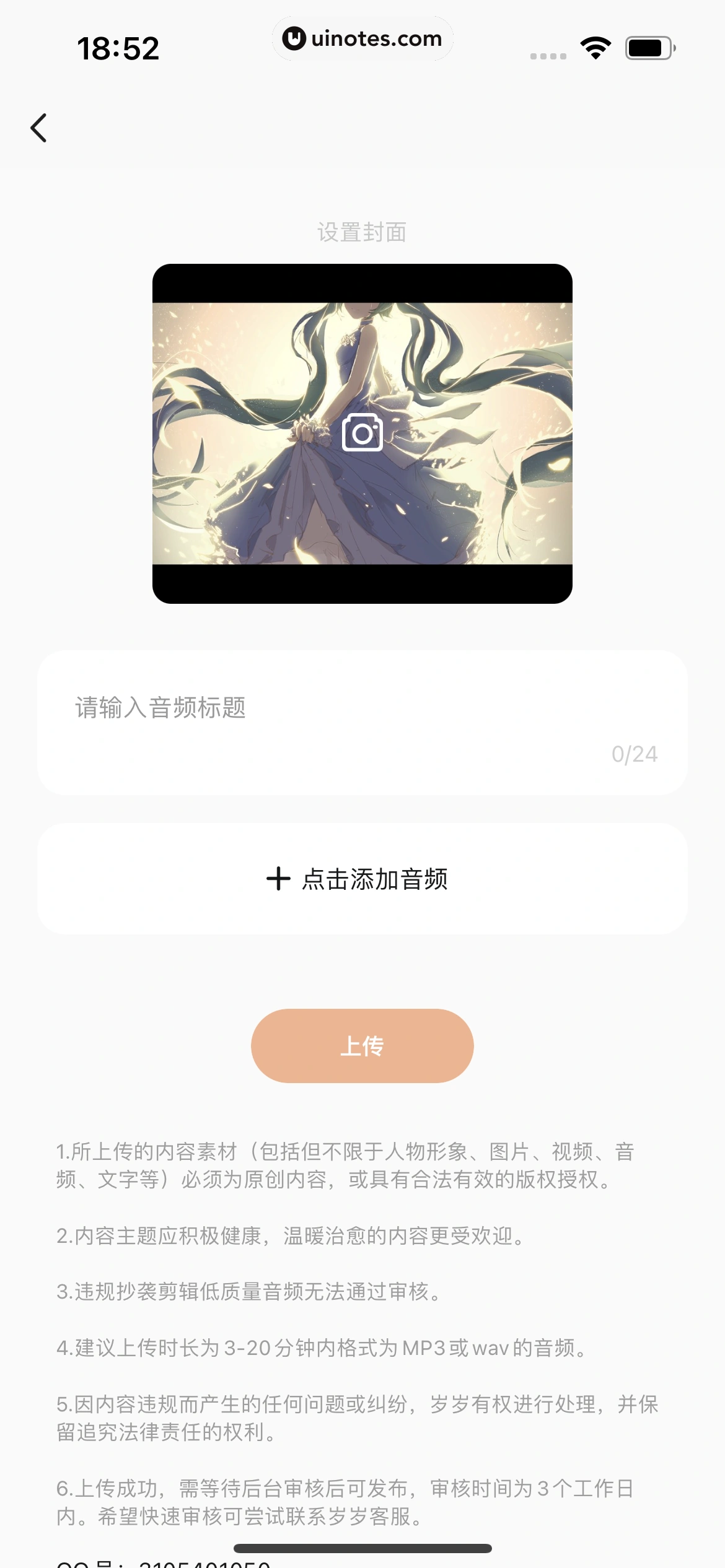Tap the camera icon to set cover

[x=362, y=433]
